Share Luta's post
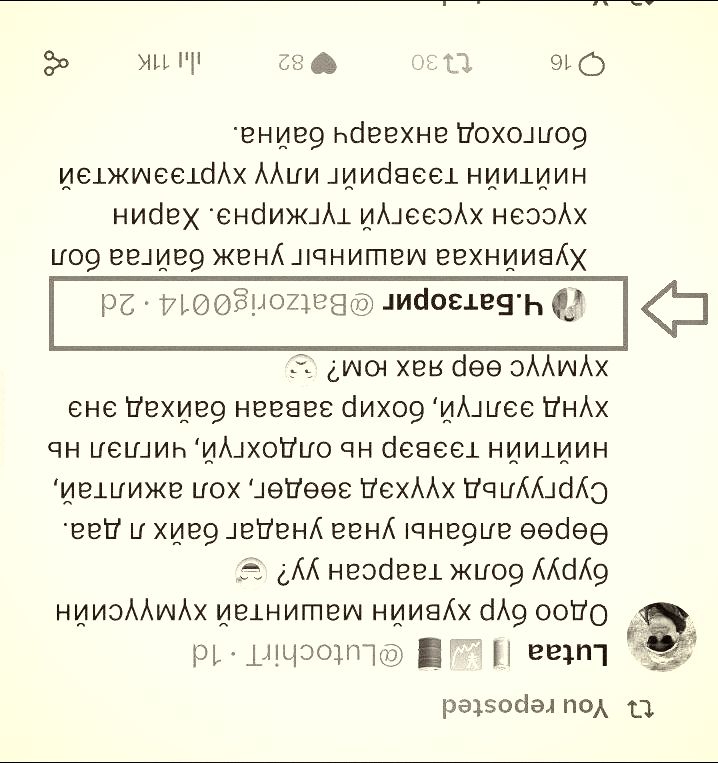 (x=57, y=64)
